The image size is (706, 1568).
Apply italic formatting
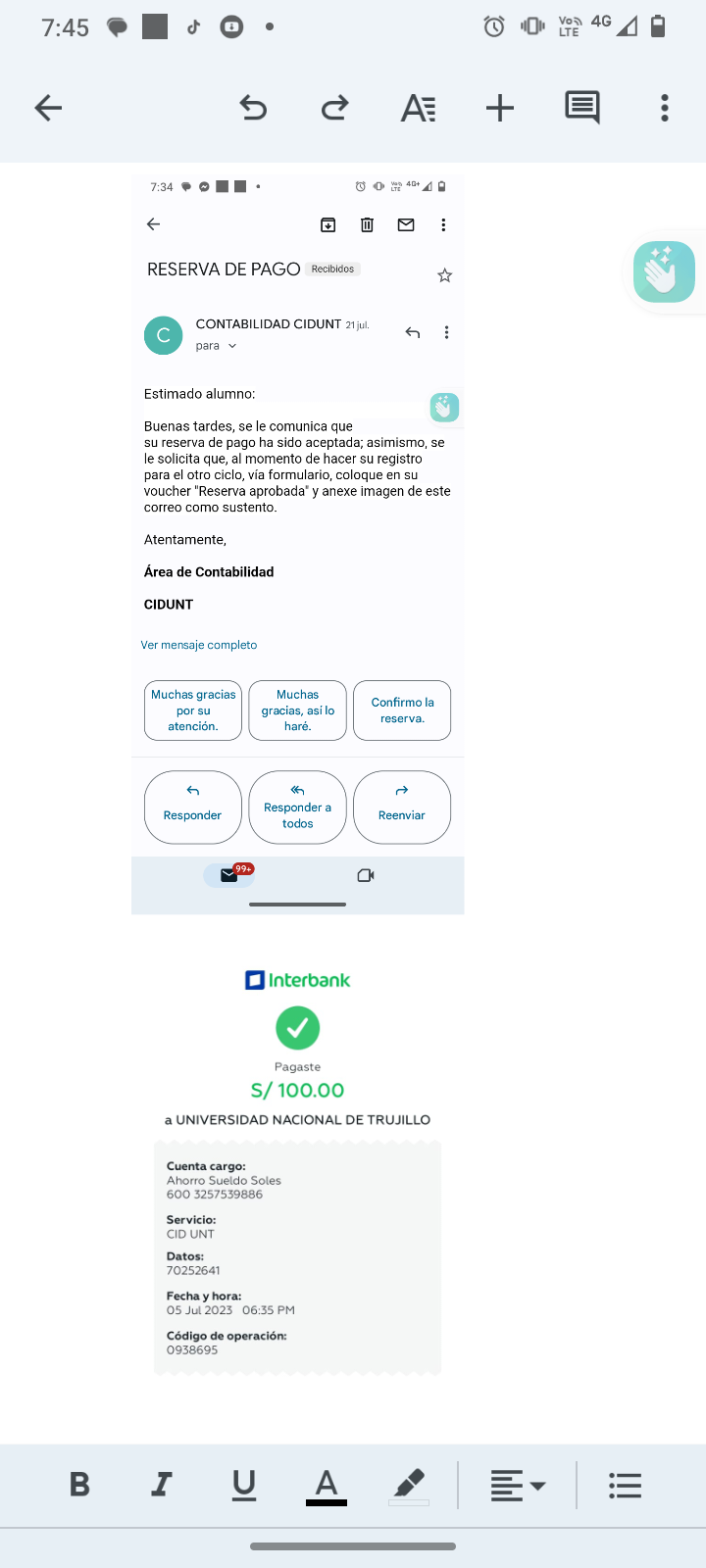(162, 1485)
